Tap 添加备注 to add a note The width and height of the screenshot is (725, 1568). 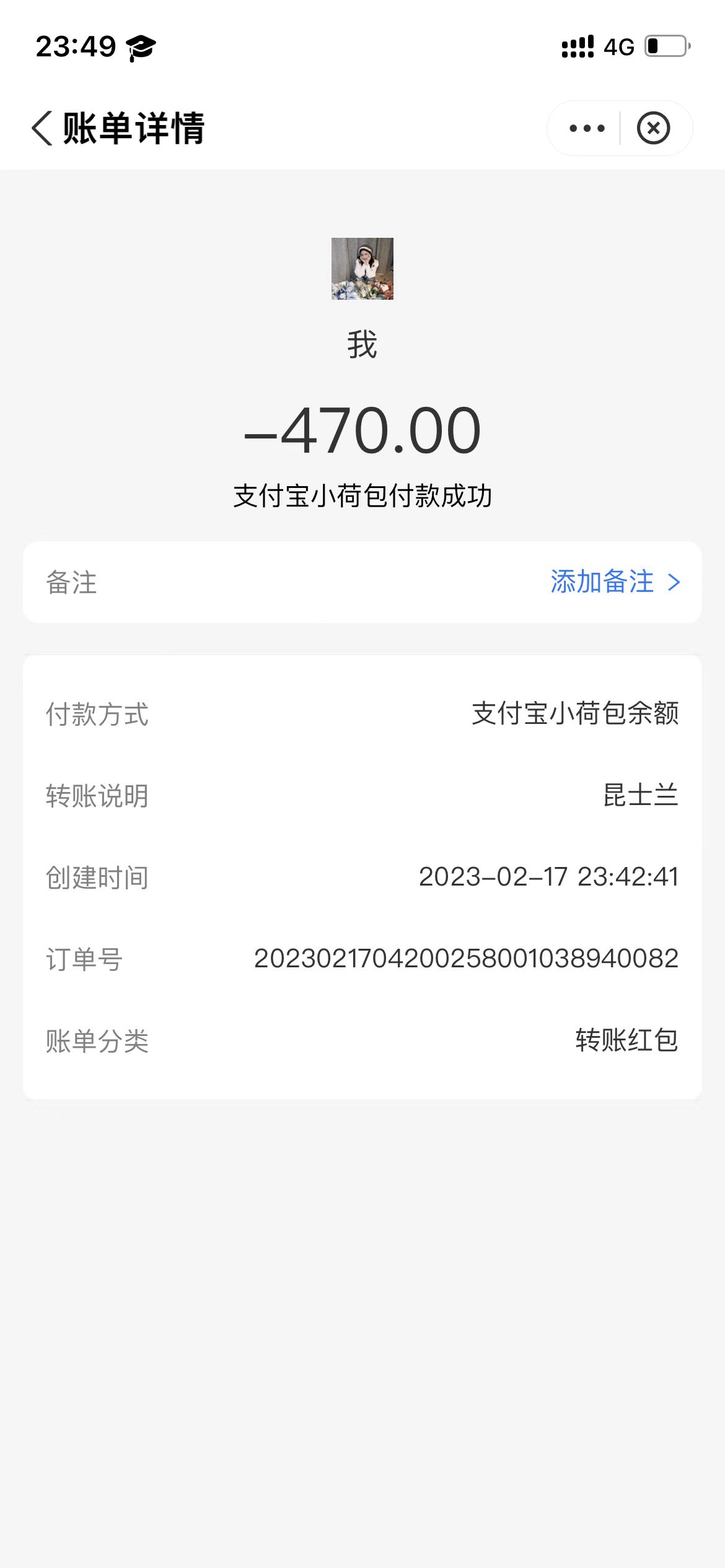[614, 582]
